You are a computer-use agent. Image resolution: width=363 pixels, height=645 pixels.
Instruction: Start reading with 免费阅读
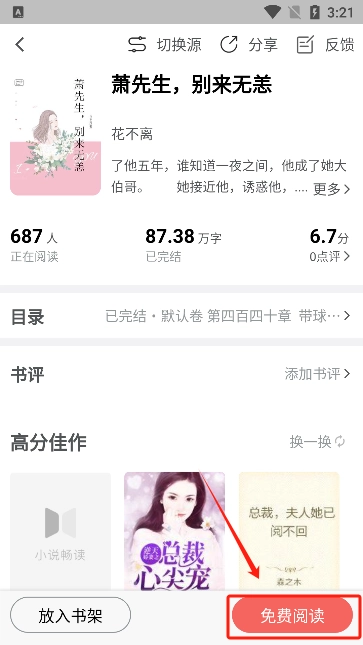(x=293, y=615)
